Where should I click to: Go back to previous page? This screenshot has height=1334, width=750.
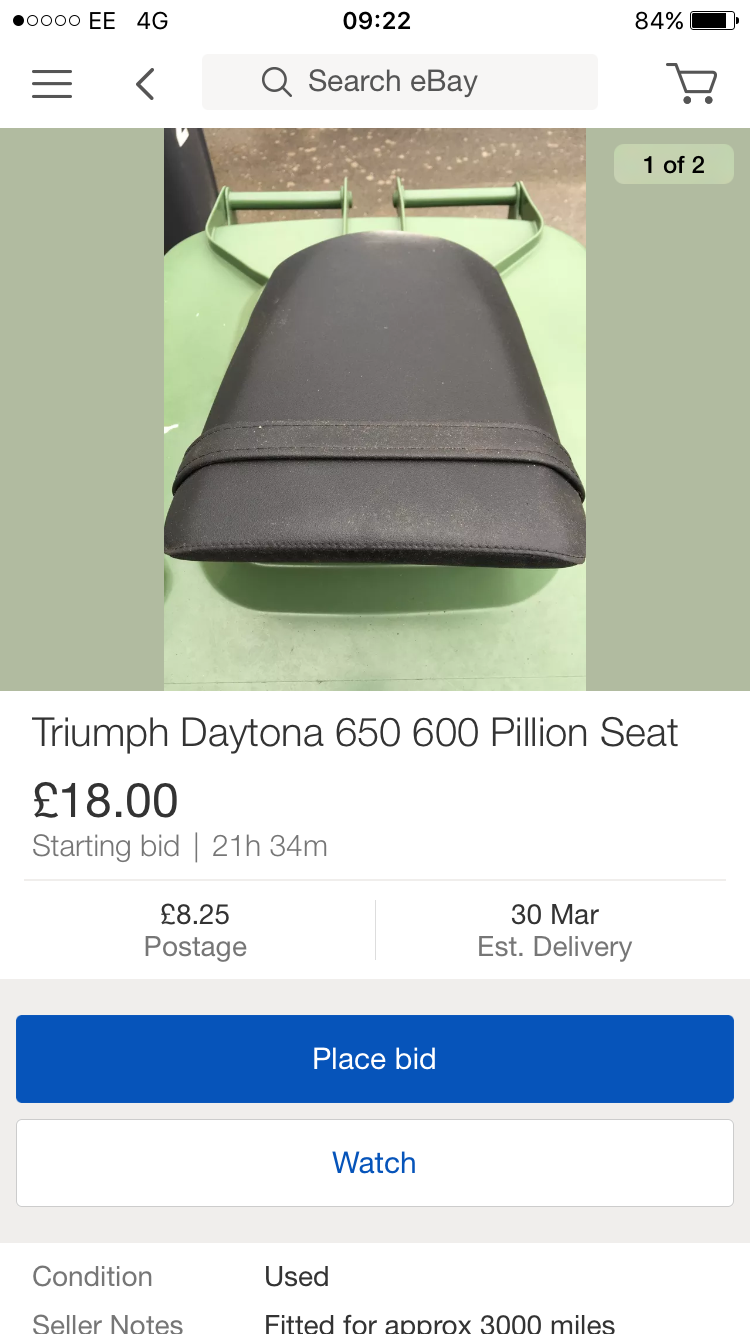pos(146,83)
